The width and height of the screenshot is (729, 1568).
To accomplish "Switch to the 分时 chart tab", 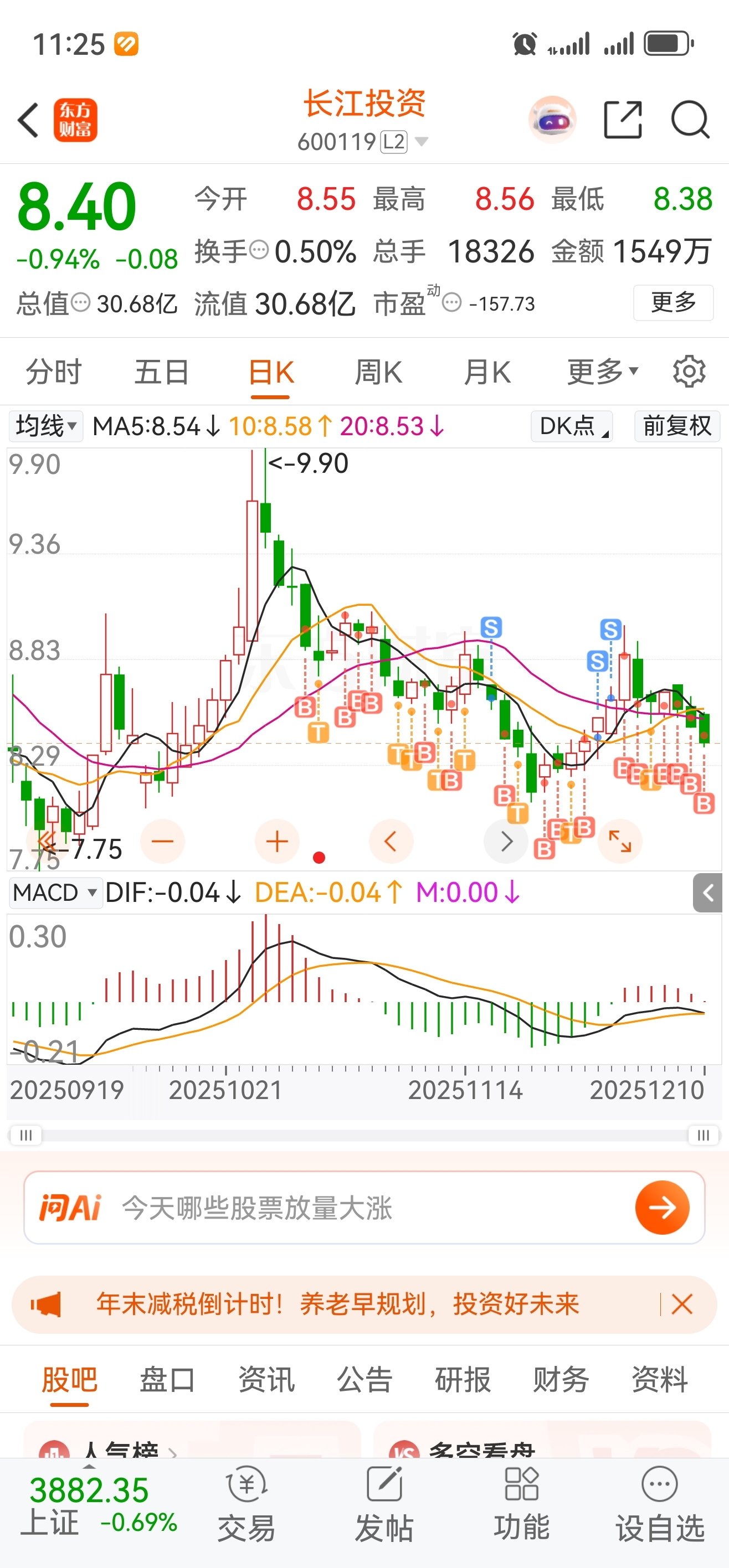I will [x=54, y=372].
